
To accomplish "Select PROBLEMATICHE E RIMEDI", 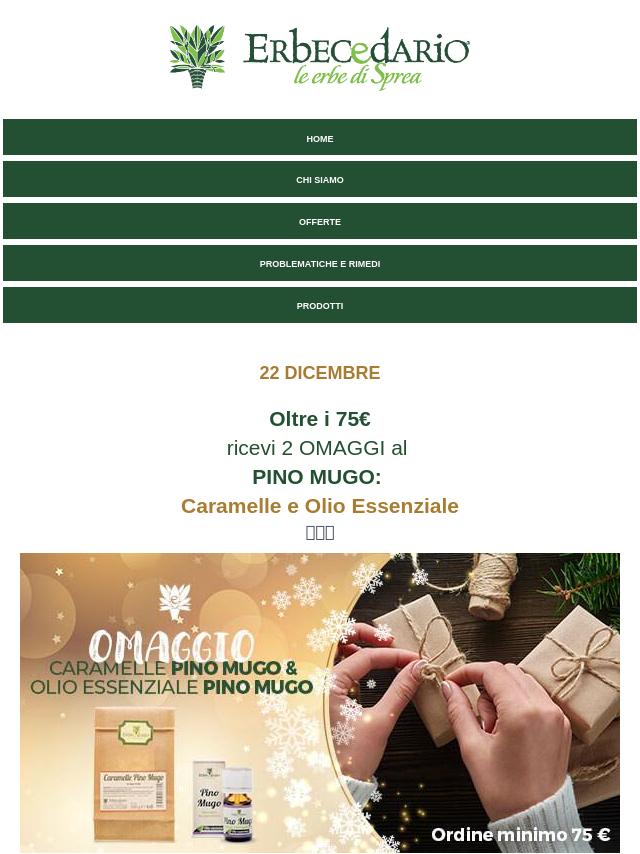I will [x=320, y=264].
